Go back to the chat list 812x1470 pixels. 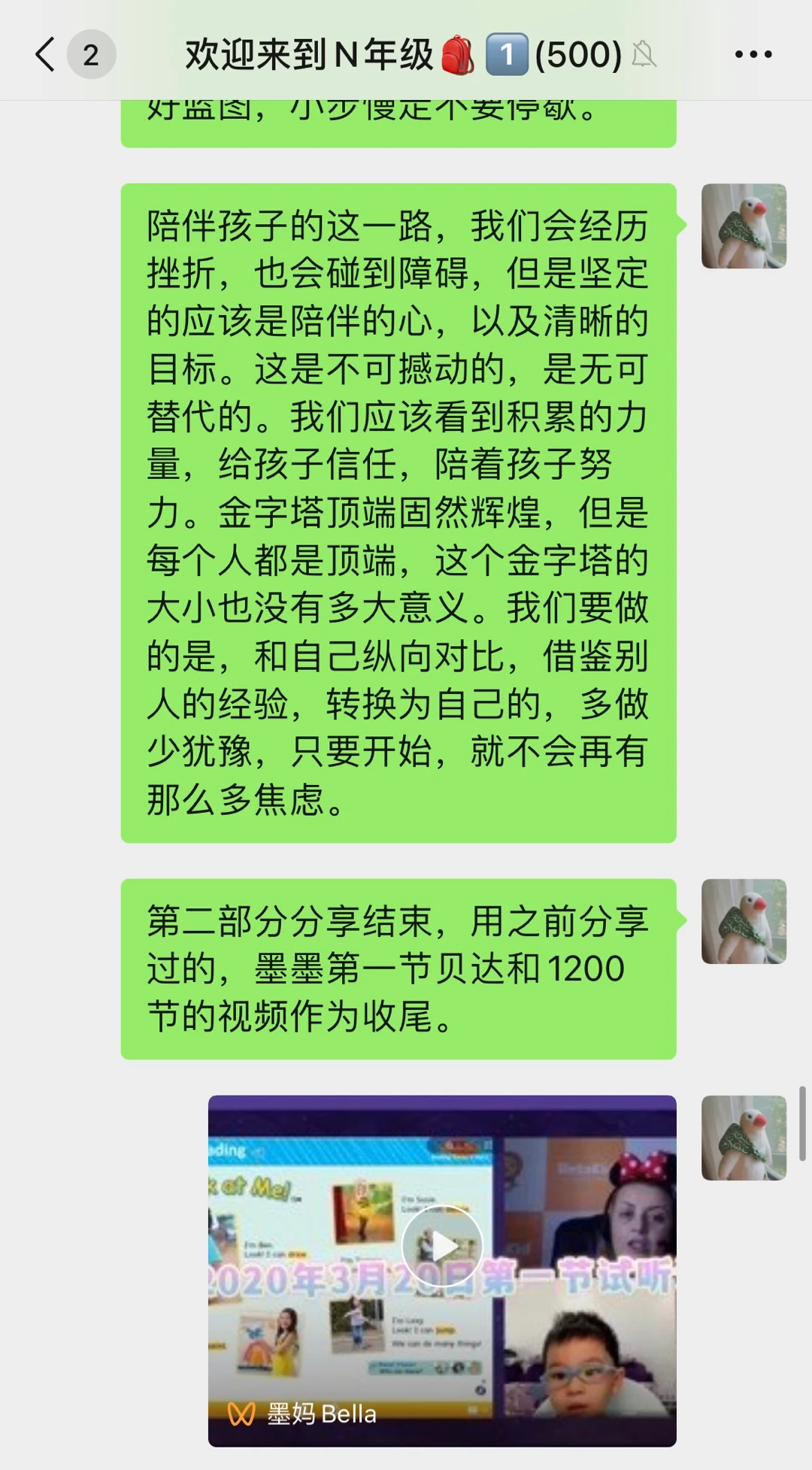(47, 54)
